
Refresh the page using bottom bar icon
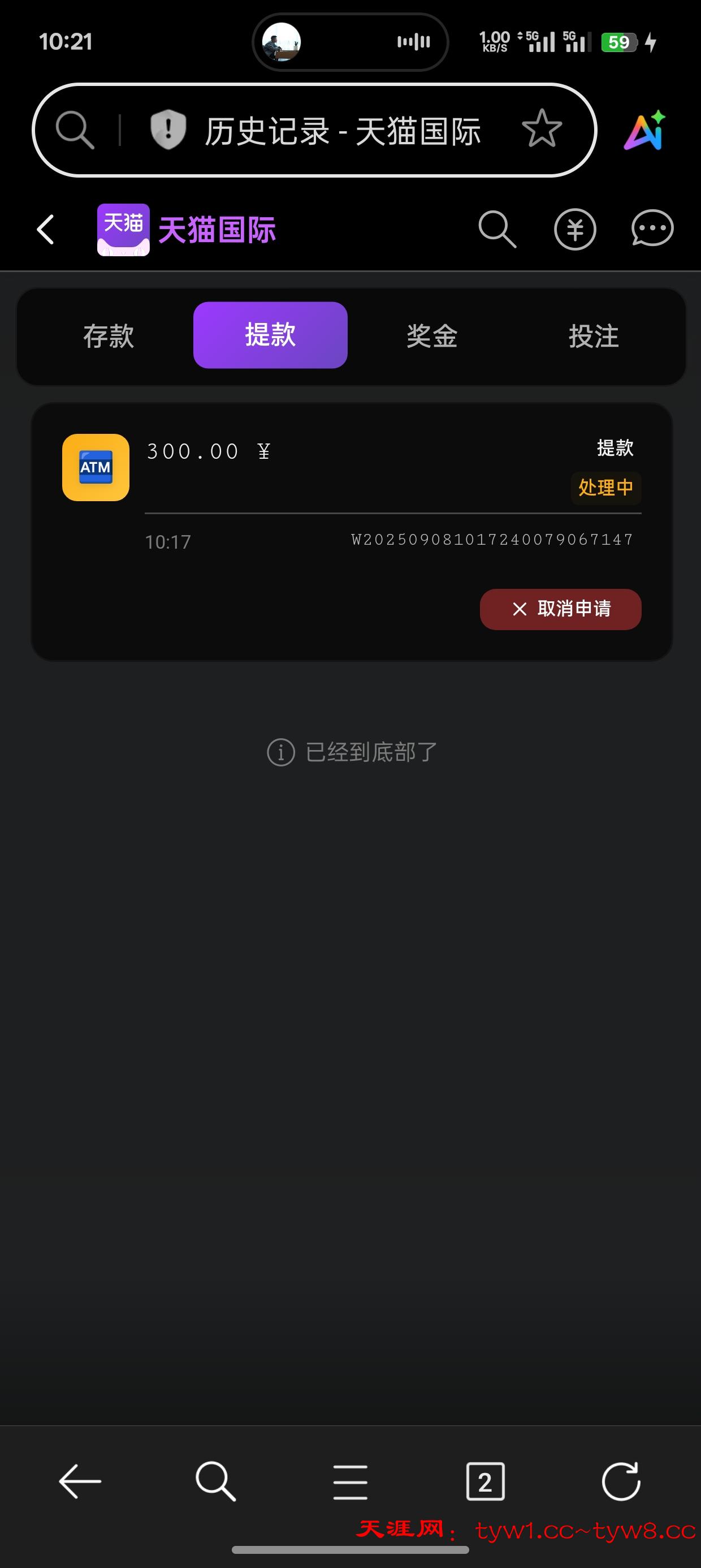(620, 1483)
